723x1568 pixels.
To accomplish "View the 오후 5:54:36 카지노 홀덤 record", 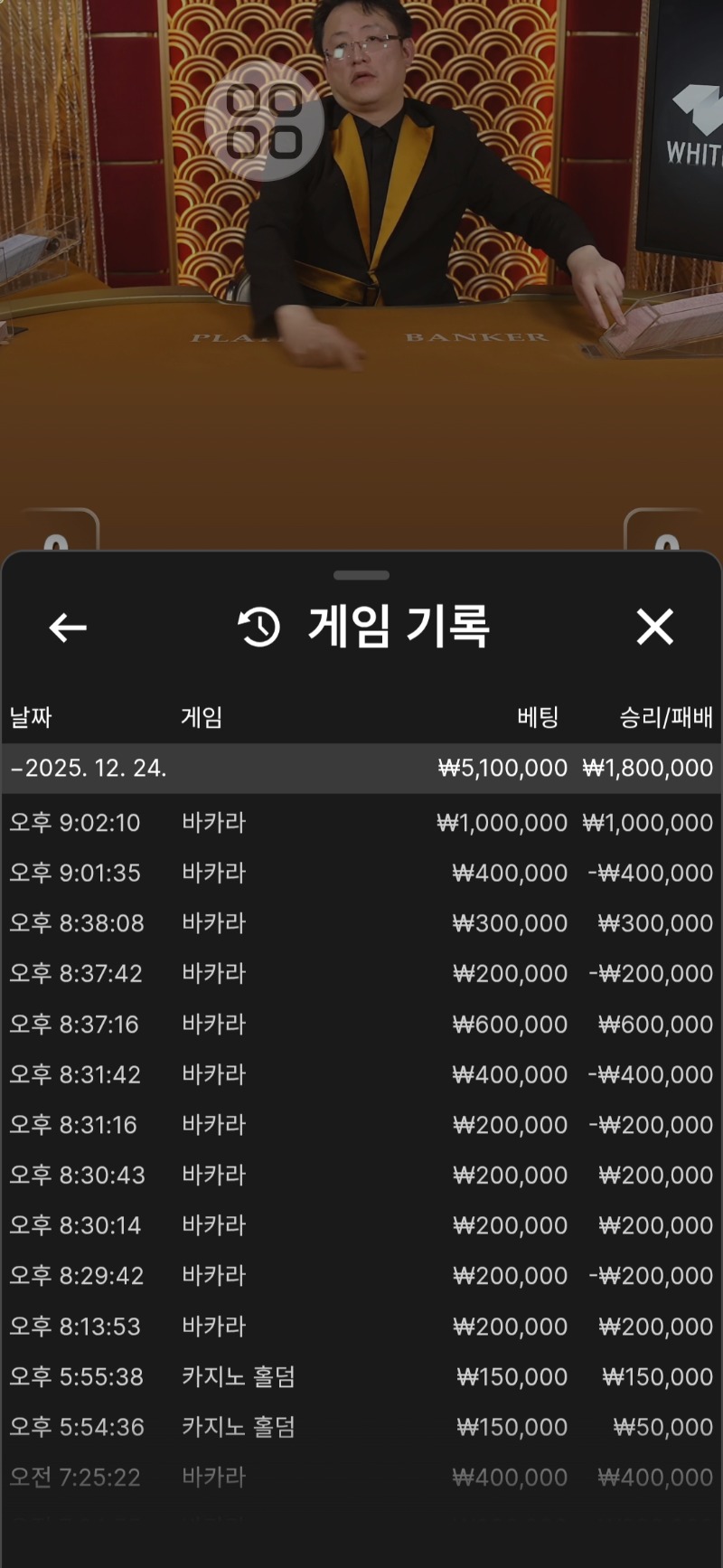I will (x=361, y=1427).
